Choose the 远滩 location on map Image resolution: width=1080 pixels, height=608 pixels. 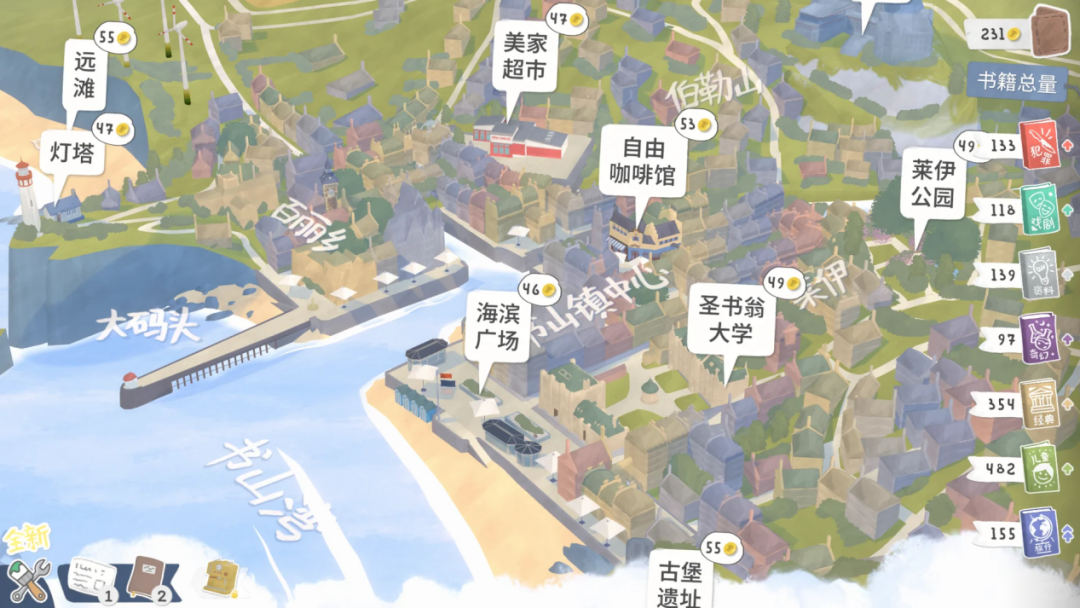point(85,75)
